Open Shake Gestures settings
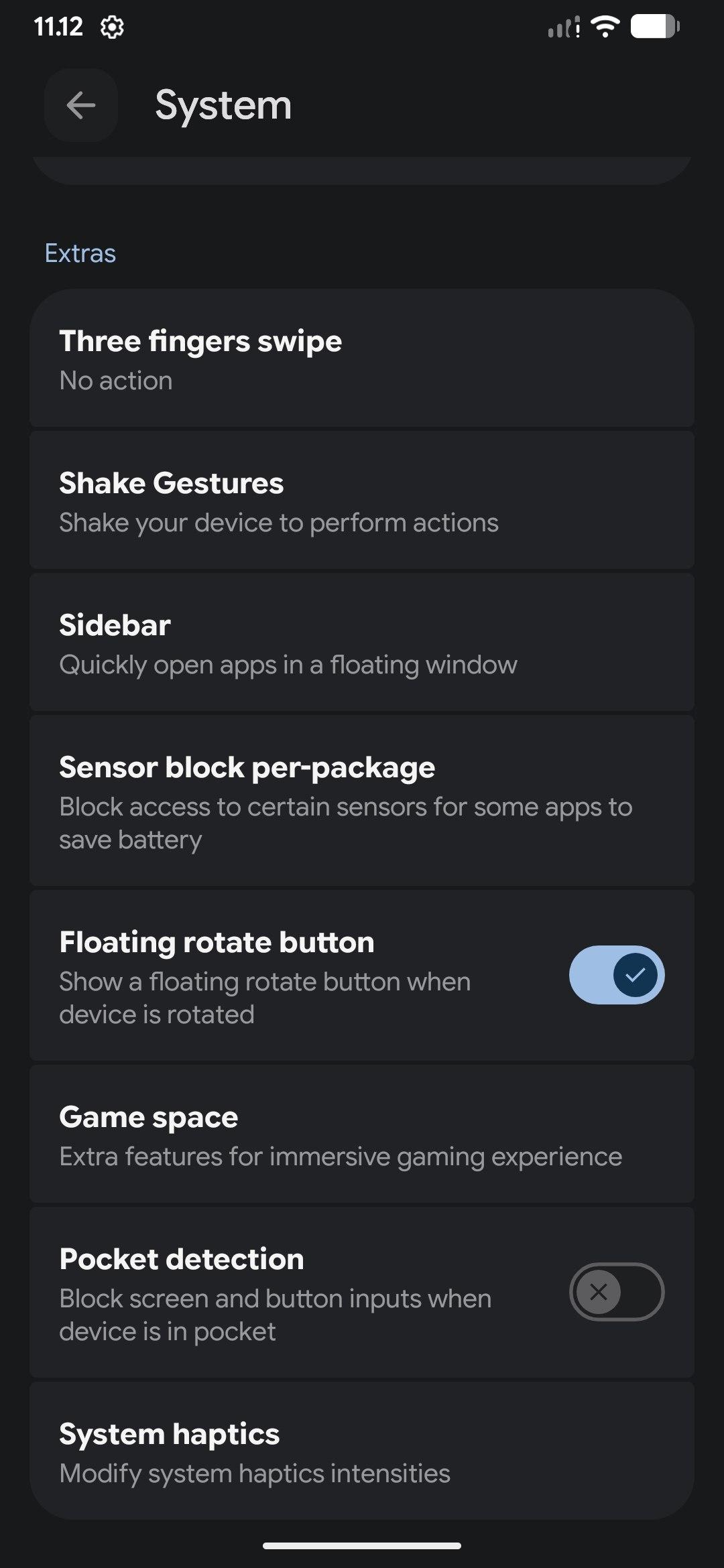This screenshot has width=724, height=1568. pyautogui.click(x=362, y=502)
